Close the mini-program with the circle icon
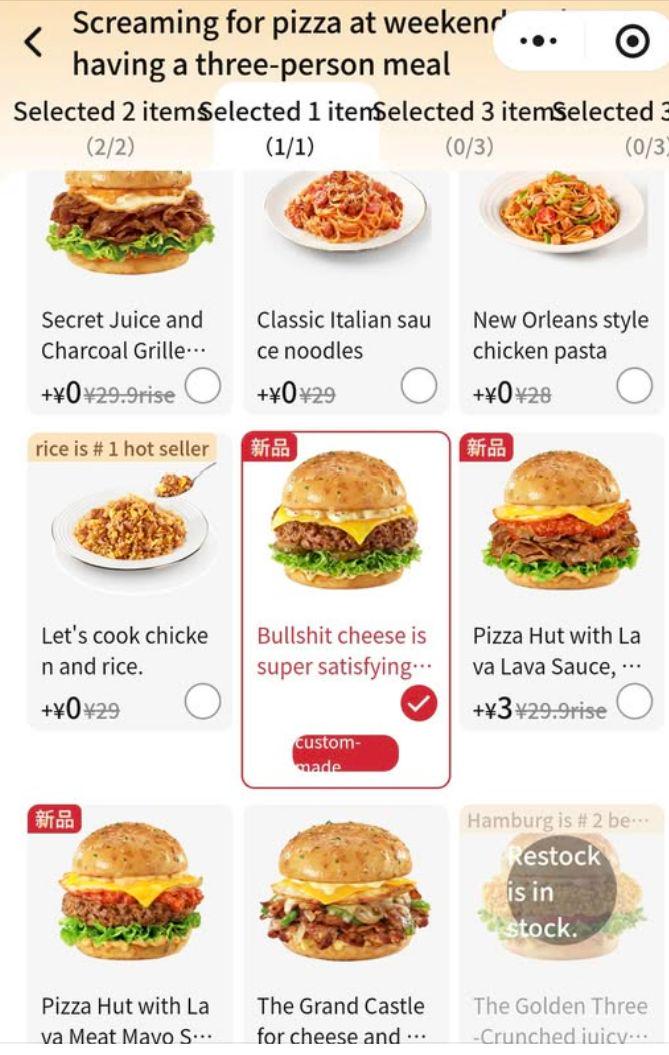This screenshot has width=669, height=1055. tap(632, 41)
